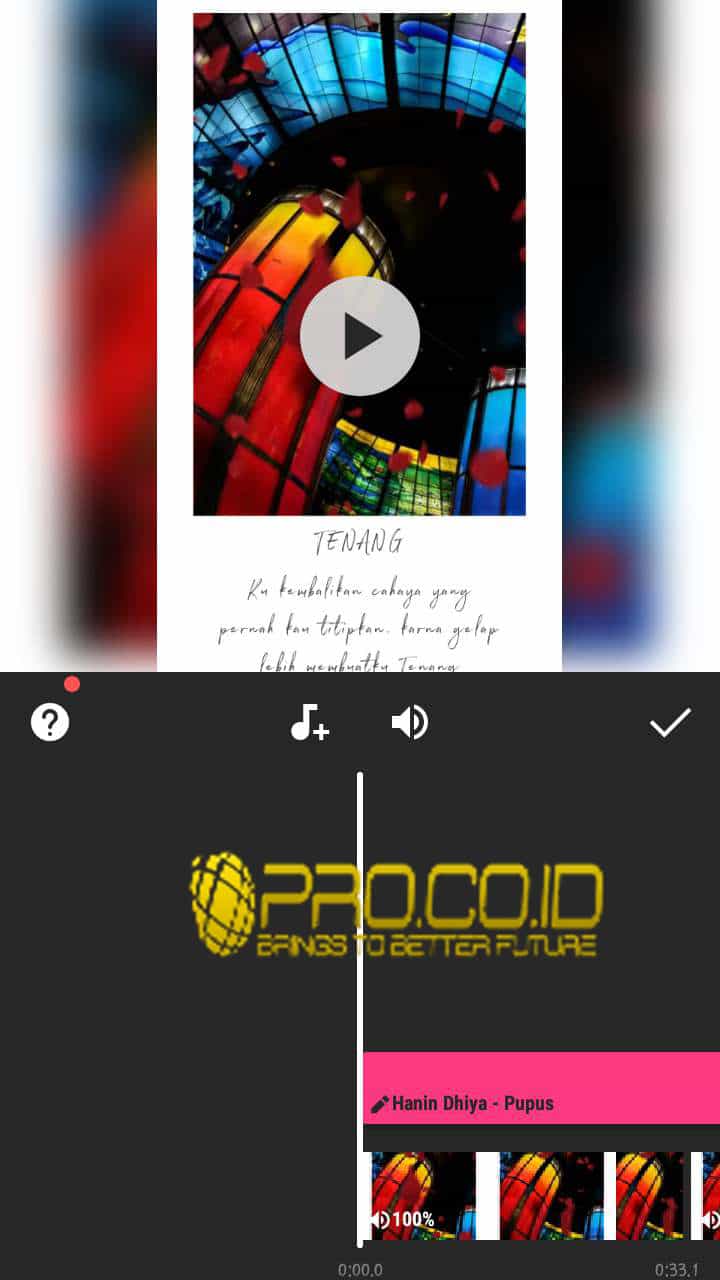Select the Hanin Dhiya - Pupus audio track

(x=540, y=1088)
